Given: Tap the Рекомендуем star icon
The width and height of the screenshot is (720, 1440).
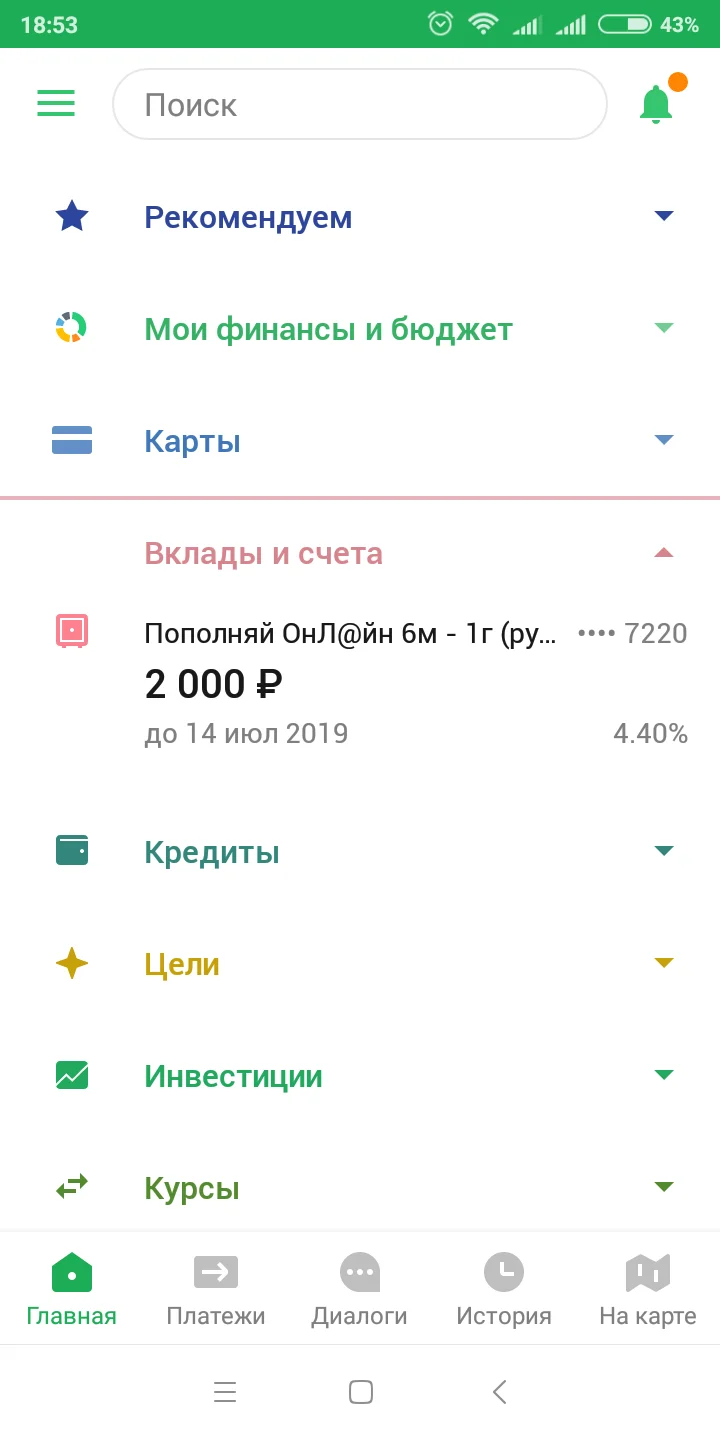Looking at the screenshot, I should coord(71,216).
